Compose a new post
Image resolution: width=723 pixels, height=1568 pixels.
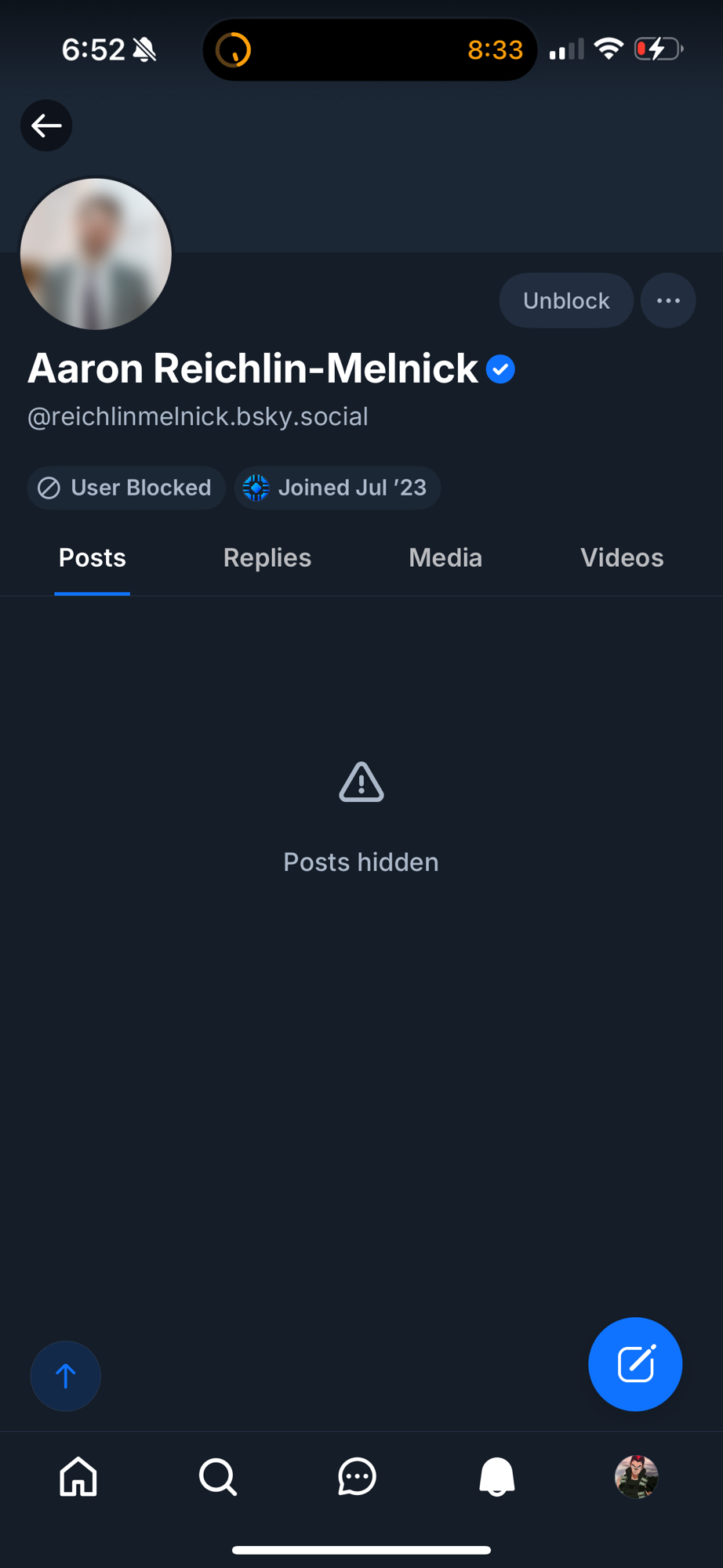(x=635, y=1364)
